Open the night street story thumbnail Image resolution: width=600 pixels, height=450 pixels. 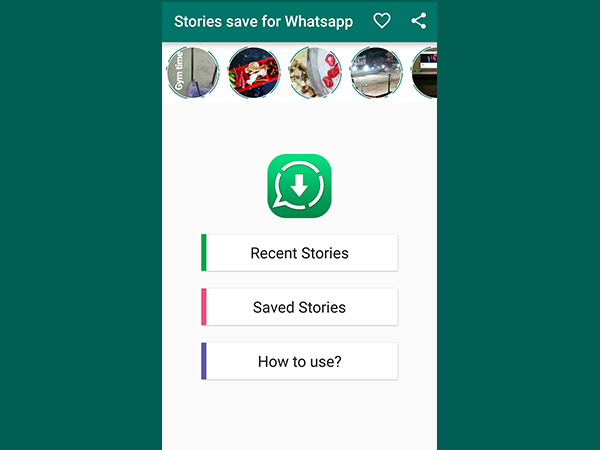pyautogui.click(x=376, y=72)
